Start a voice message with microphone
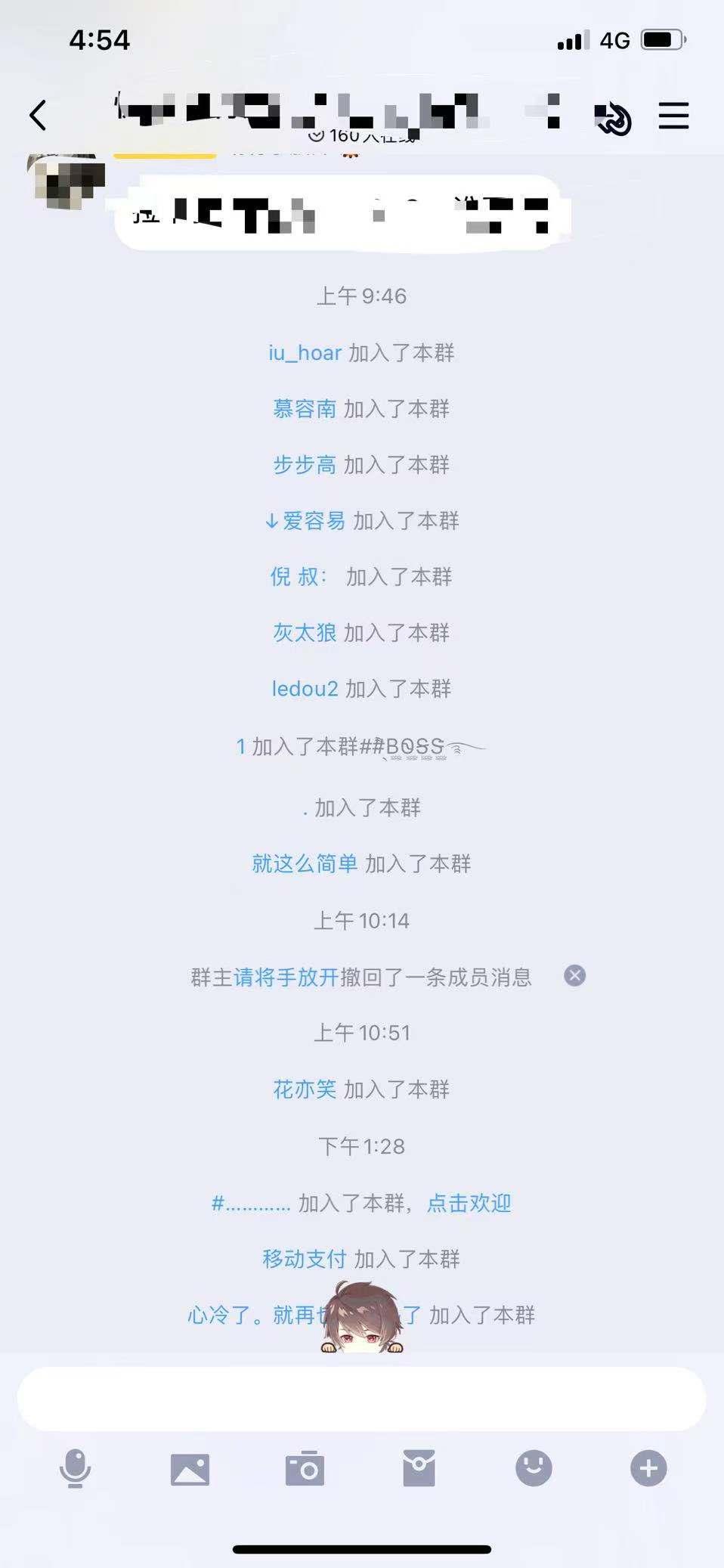The height and width of the screenshot is (1568, 724). point(75,1469)
